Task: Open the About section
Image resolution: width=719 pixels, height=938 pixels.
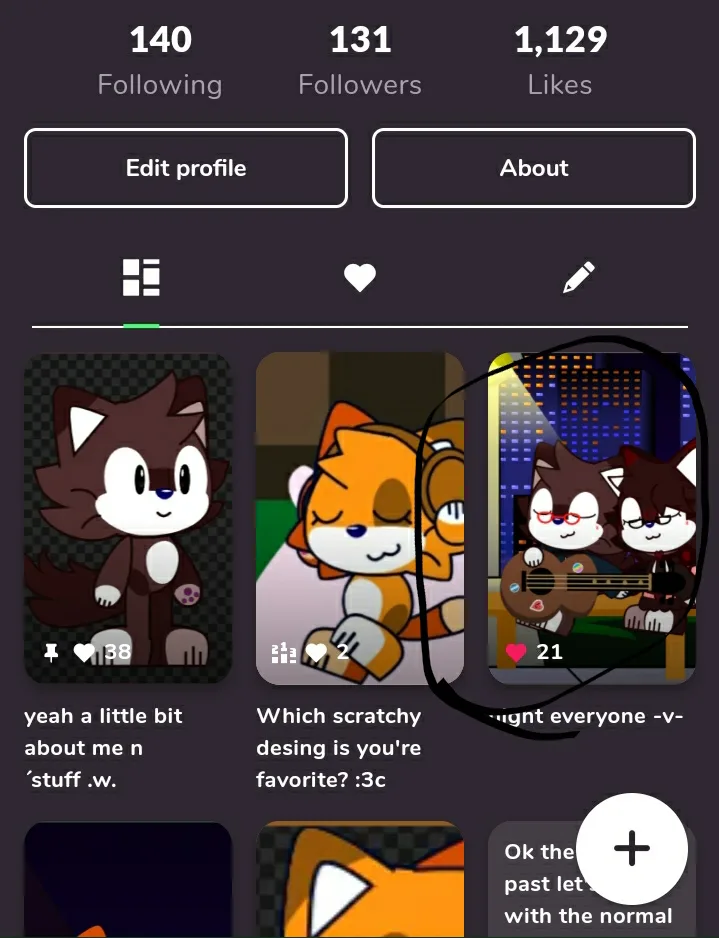Action: (x=534, y=168)
